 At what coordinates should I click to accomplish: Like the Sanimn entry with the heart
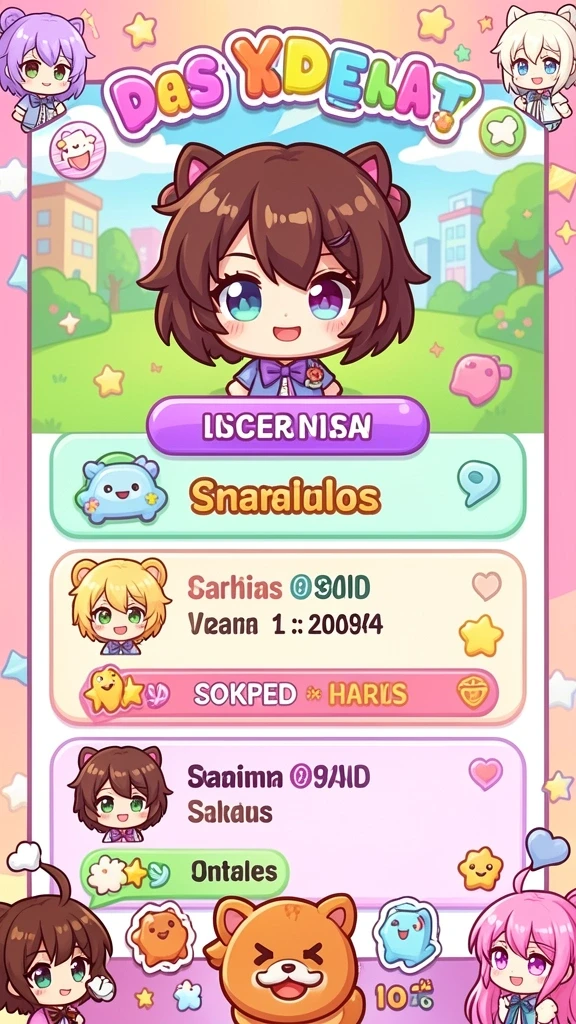pyautogui.click(x=486, y=774)
